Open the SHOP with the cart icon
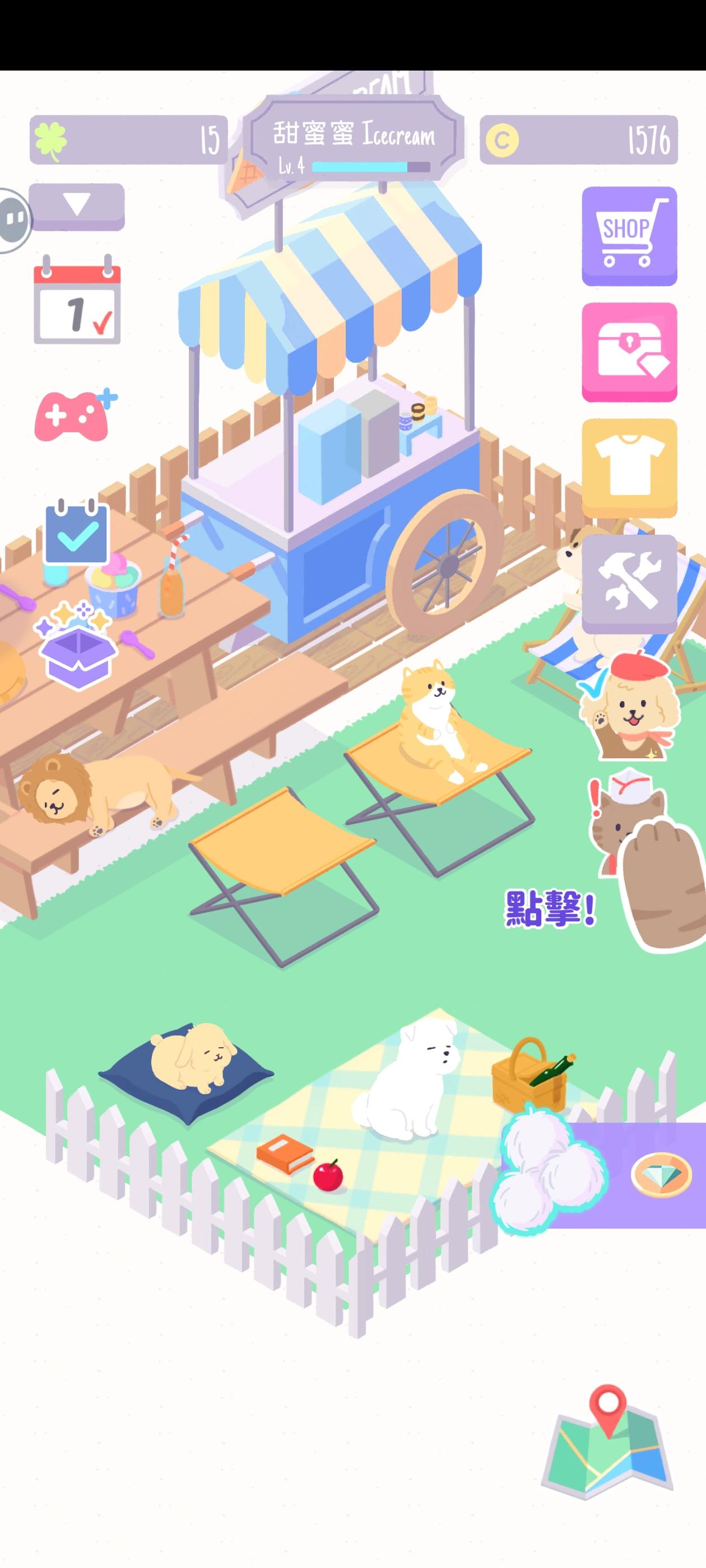 coord(629,236)
